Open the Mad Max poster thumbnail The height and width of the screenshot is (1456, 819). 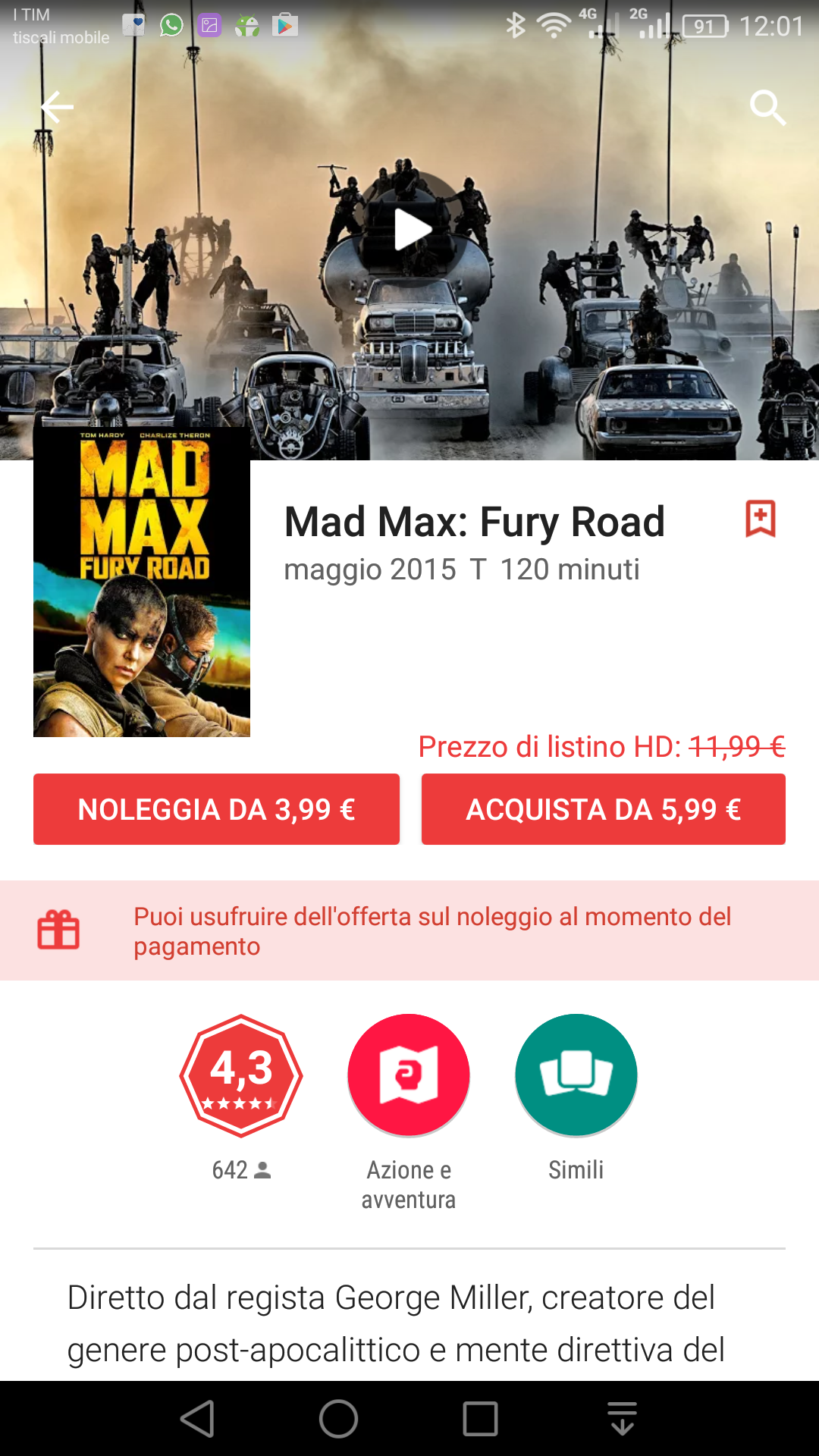click(142, 582)
